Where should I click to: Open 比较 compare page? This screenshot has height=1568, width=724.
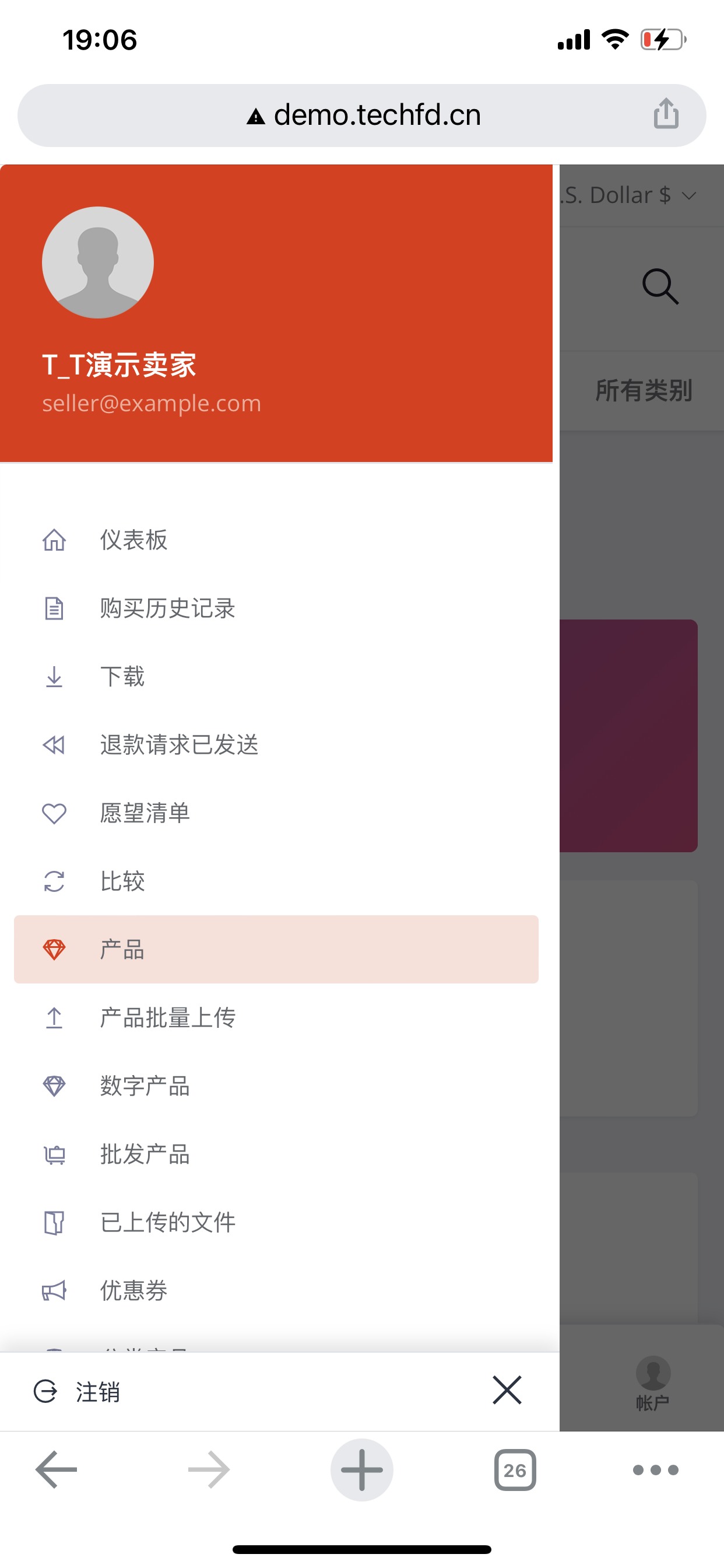pos(122,881)
